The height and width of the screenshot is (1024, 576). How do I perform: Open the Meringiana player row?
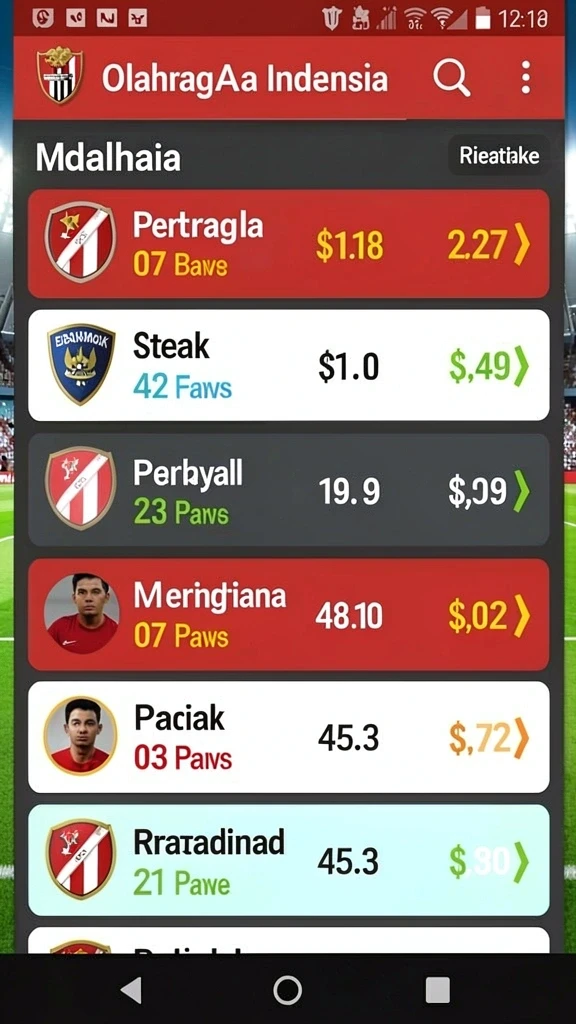click(x=289, y=615)
